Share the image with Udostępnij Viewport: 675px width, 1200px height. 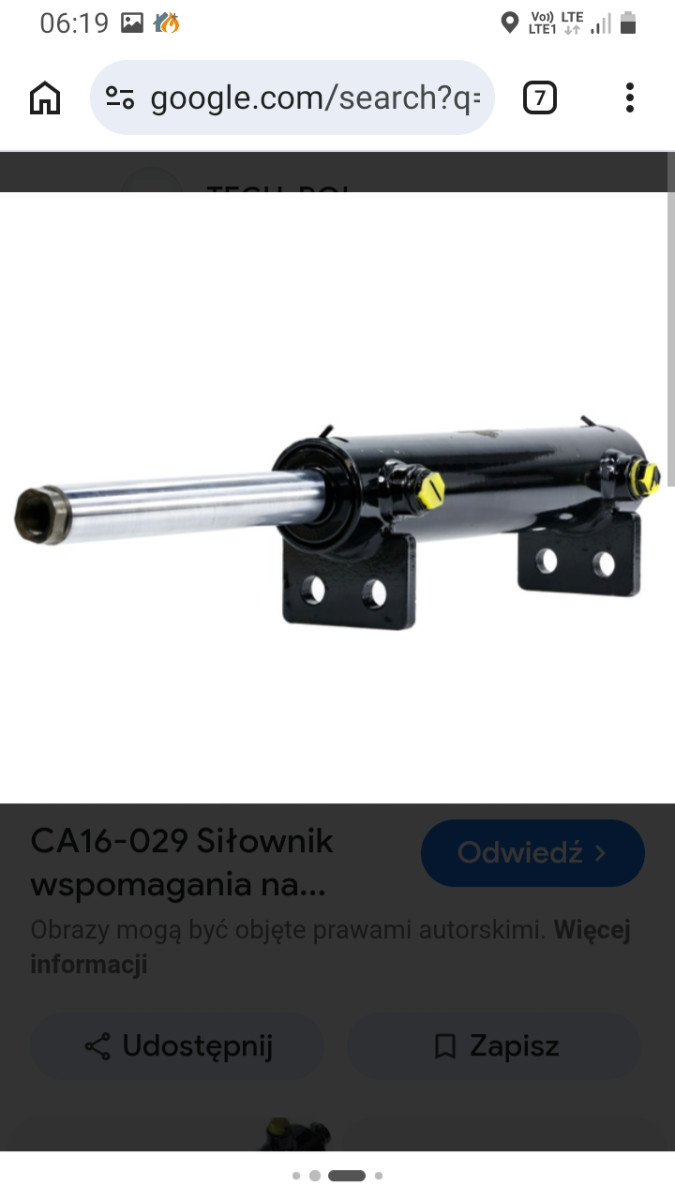pyautogui.click(x=177, y=1046)
